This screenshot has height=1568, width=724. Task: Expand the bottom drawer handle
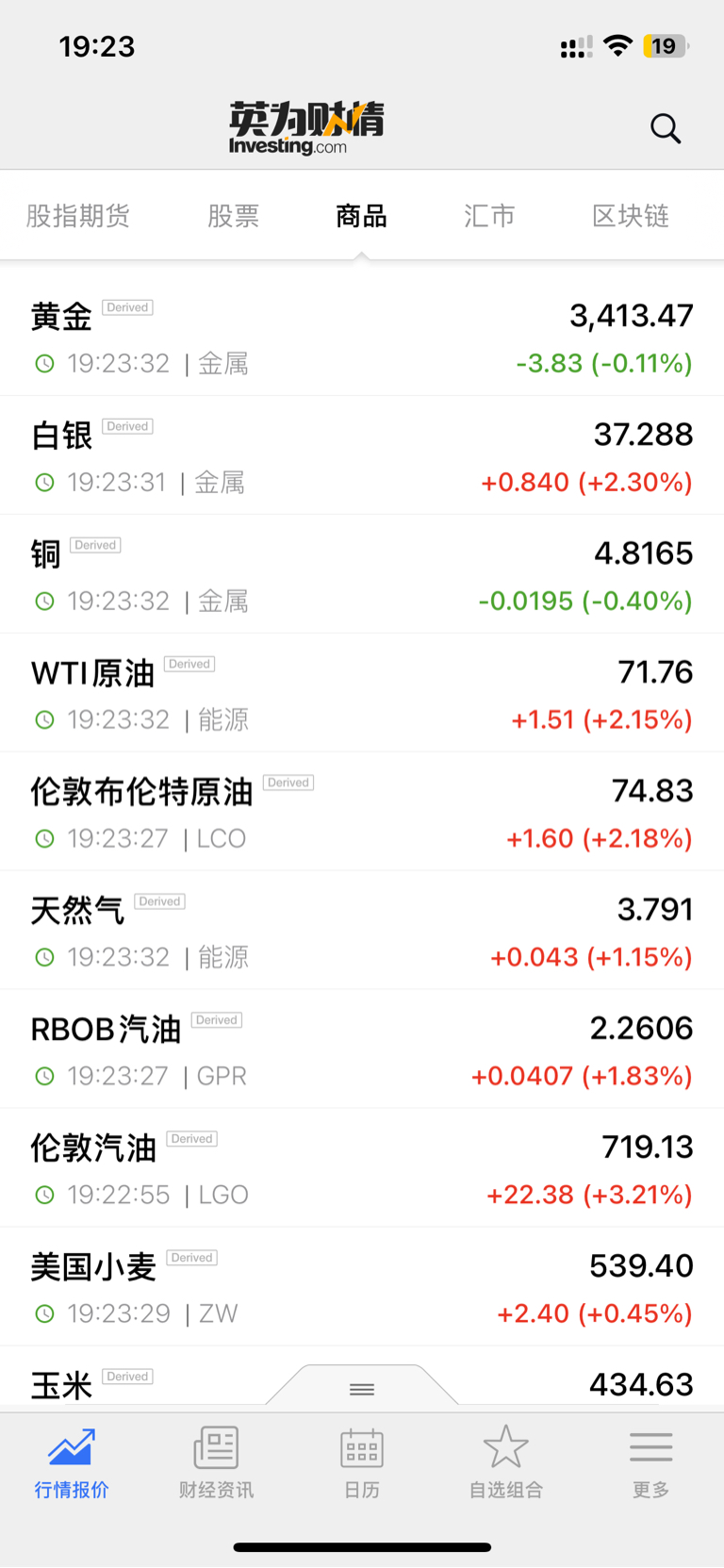362,1388
